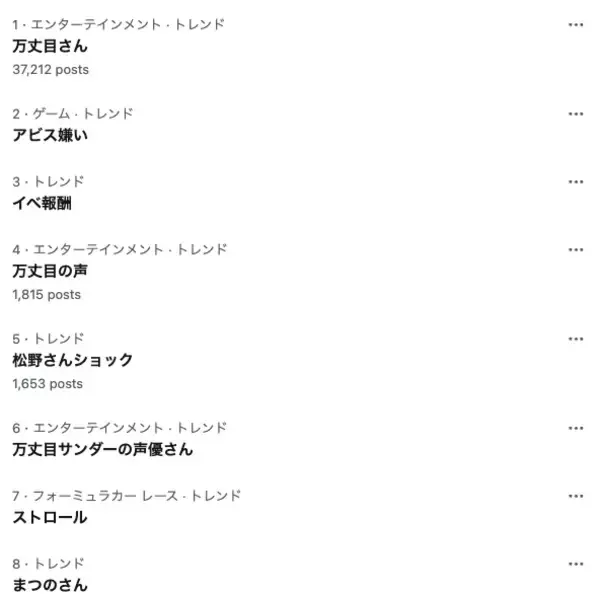Viewport: 600px width, 596px height.
Task: Open the trend 万丈目サンダーの声優さん
Action: click(102, 449)
